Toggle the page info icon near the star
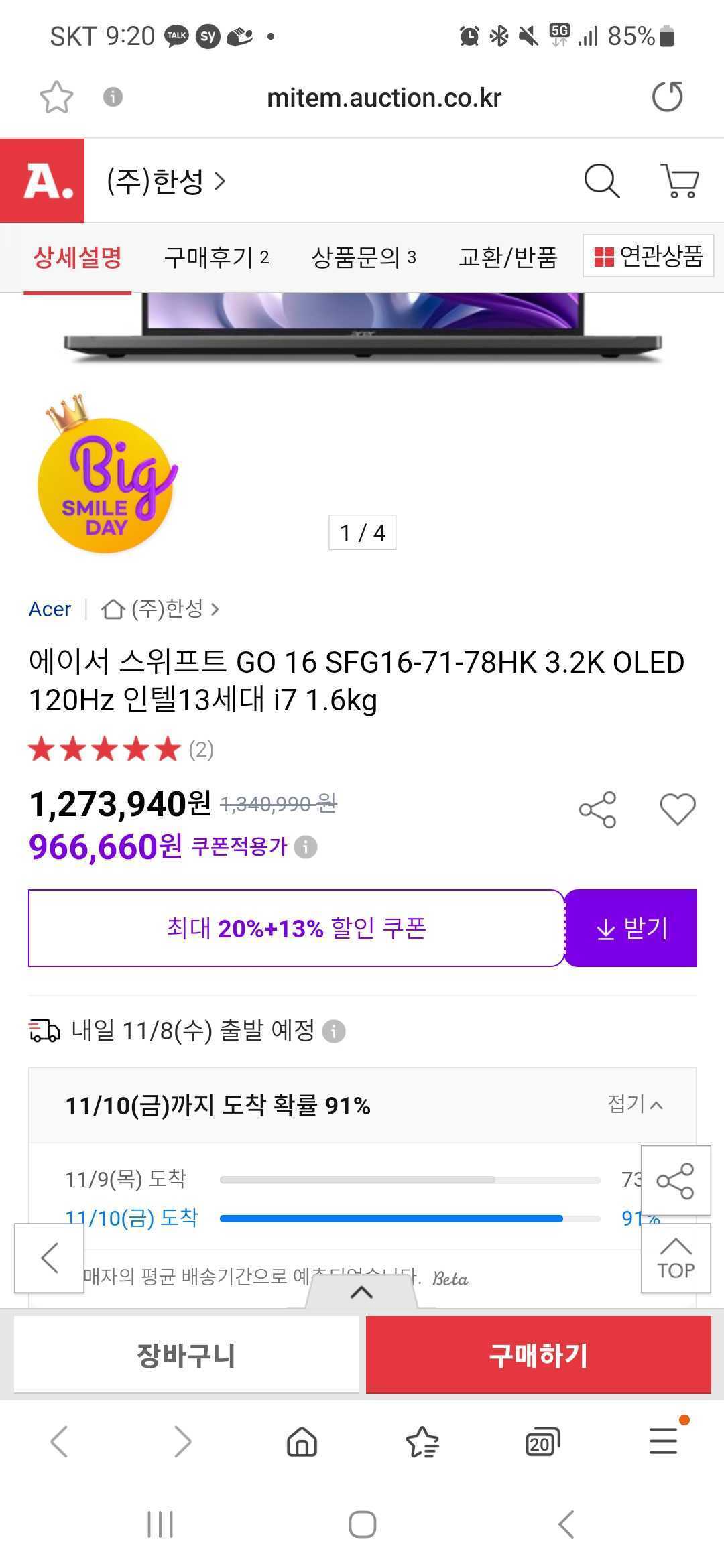Viewport: 724px width, 1568px height. pos(113,96)
